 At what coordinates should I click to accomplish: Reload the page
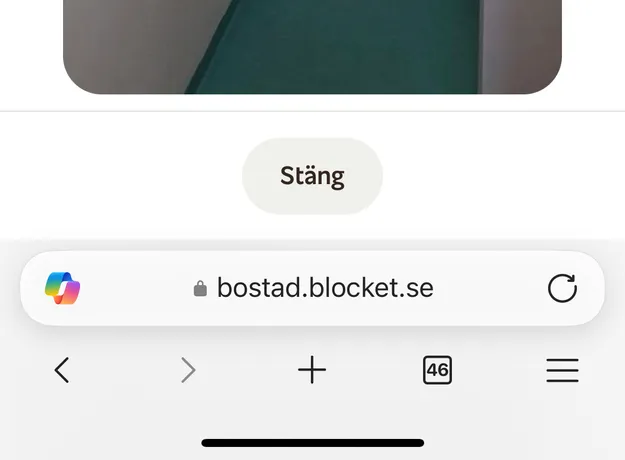click(x=562, y=289)
